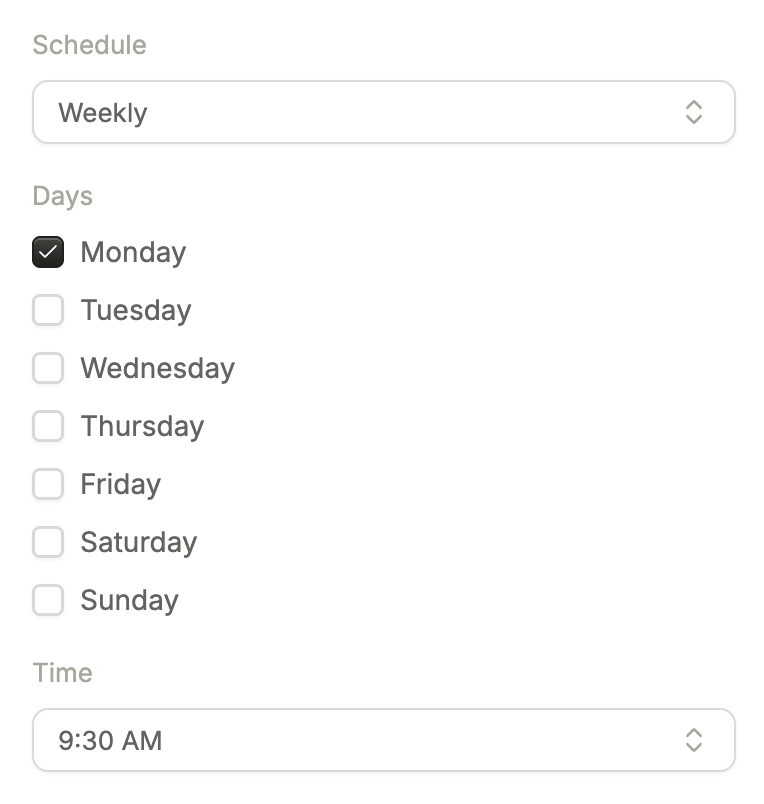Viewport: 764px width, 804px height.
Task: Click the Tuesday label text
Action: 136,310
